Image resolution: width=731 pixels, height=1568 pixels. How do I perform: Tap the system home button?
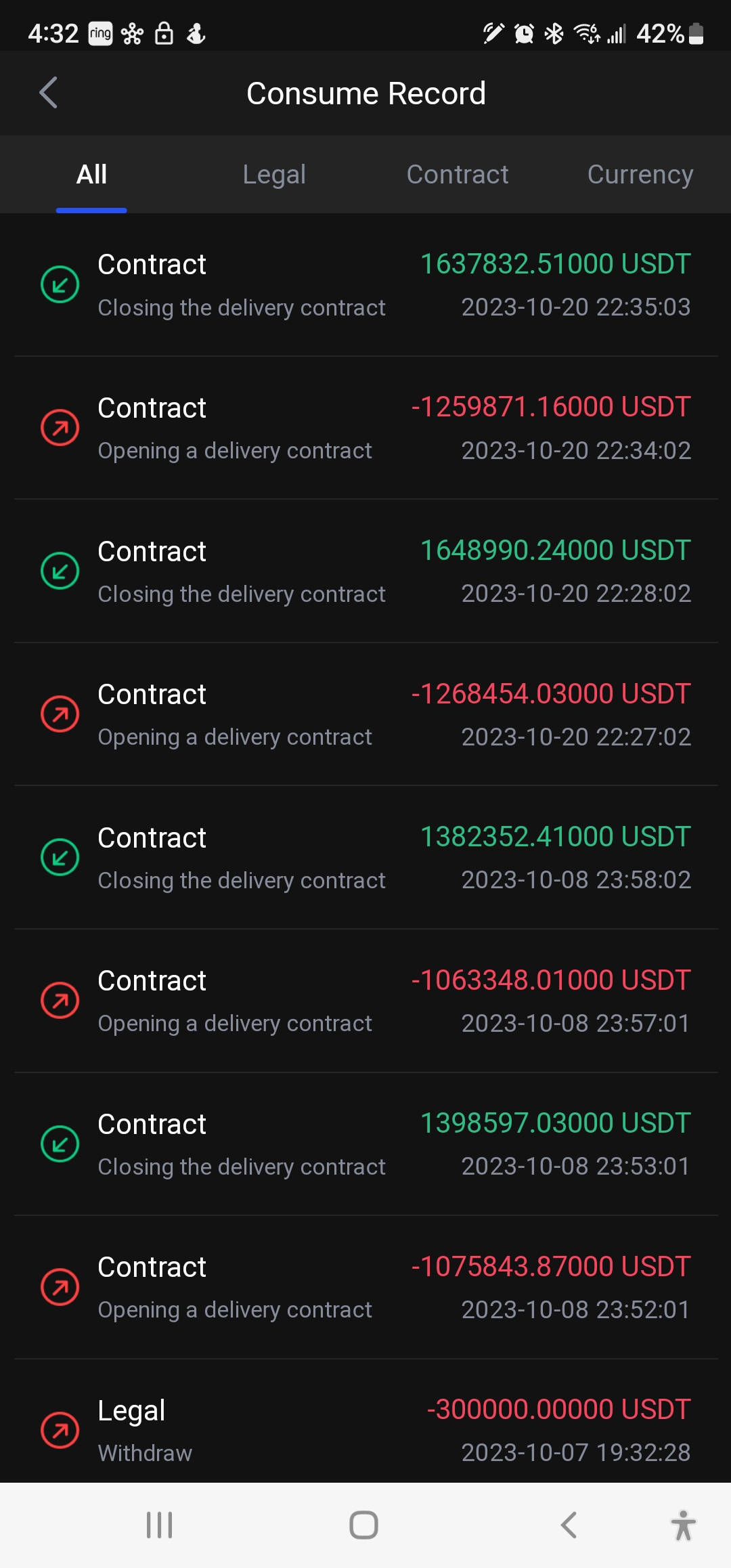[x=363, y=1525]
